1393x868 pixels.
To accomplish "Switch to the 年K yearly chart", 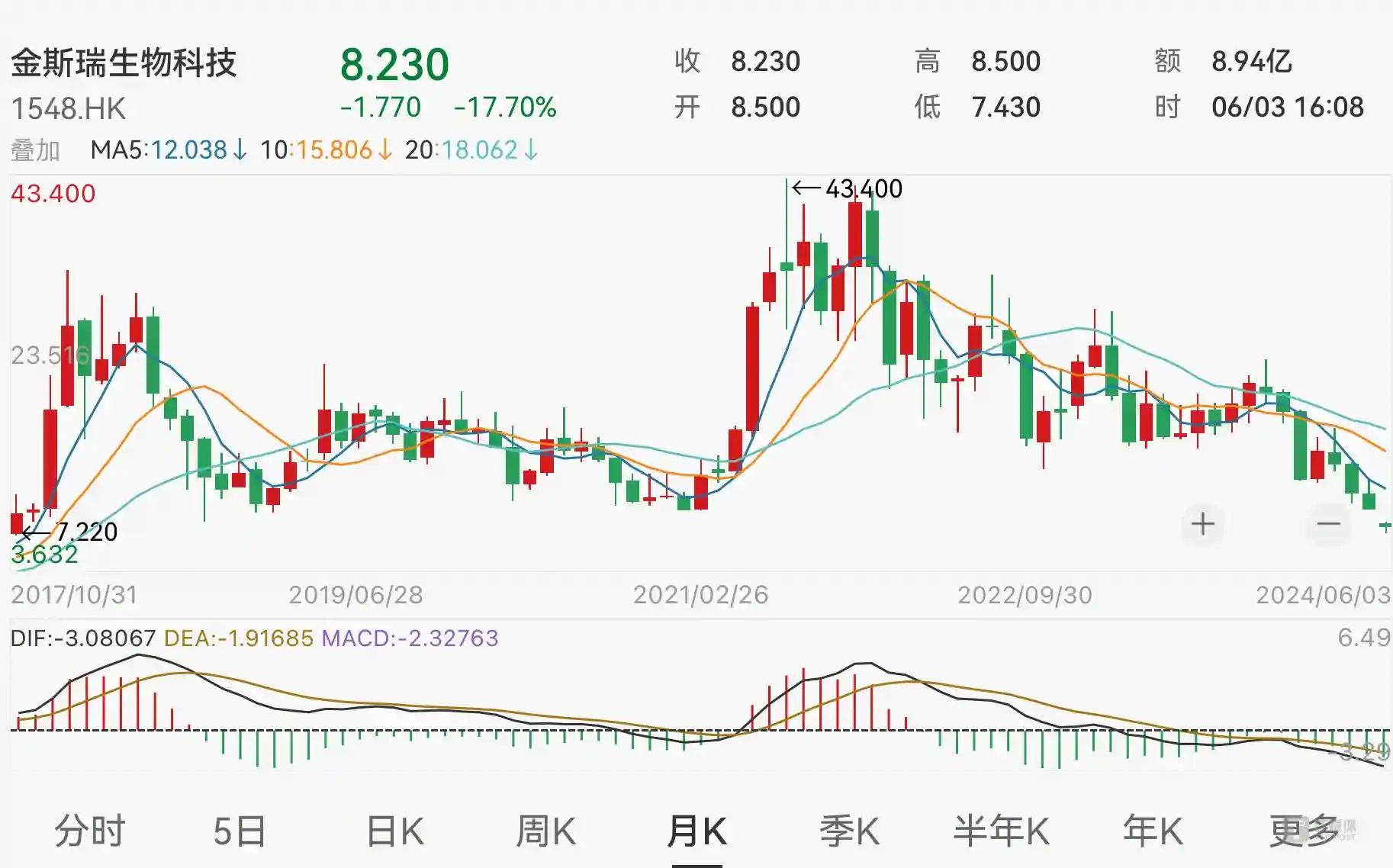I will (1152, 831).
